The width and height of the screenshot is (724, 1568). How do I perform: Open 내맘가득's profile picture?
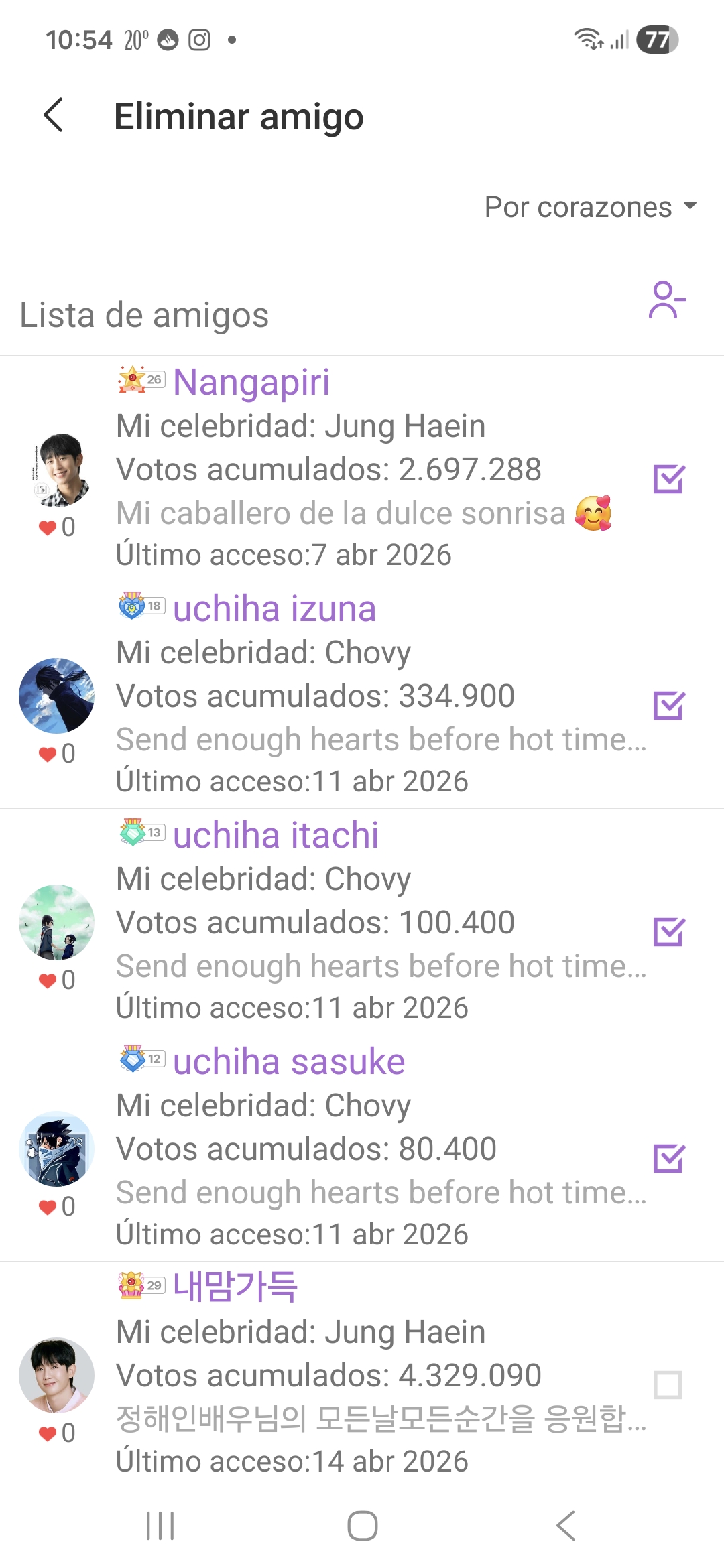coord(57,1375)
